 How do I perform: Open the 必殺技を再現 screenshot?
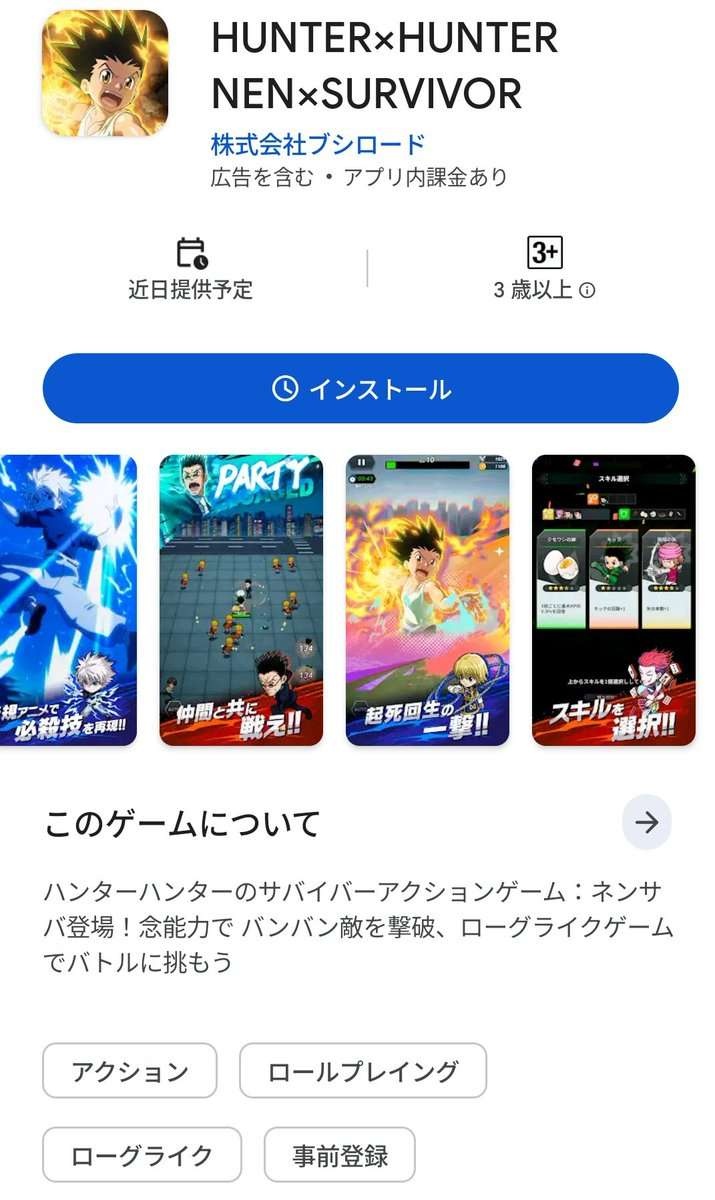68,600
